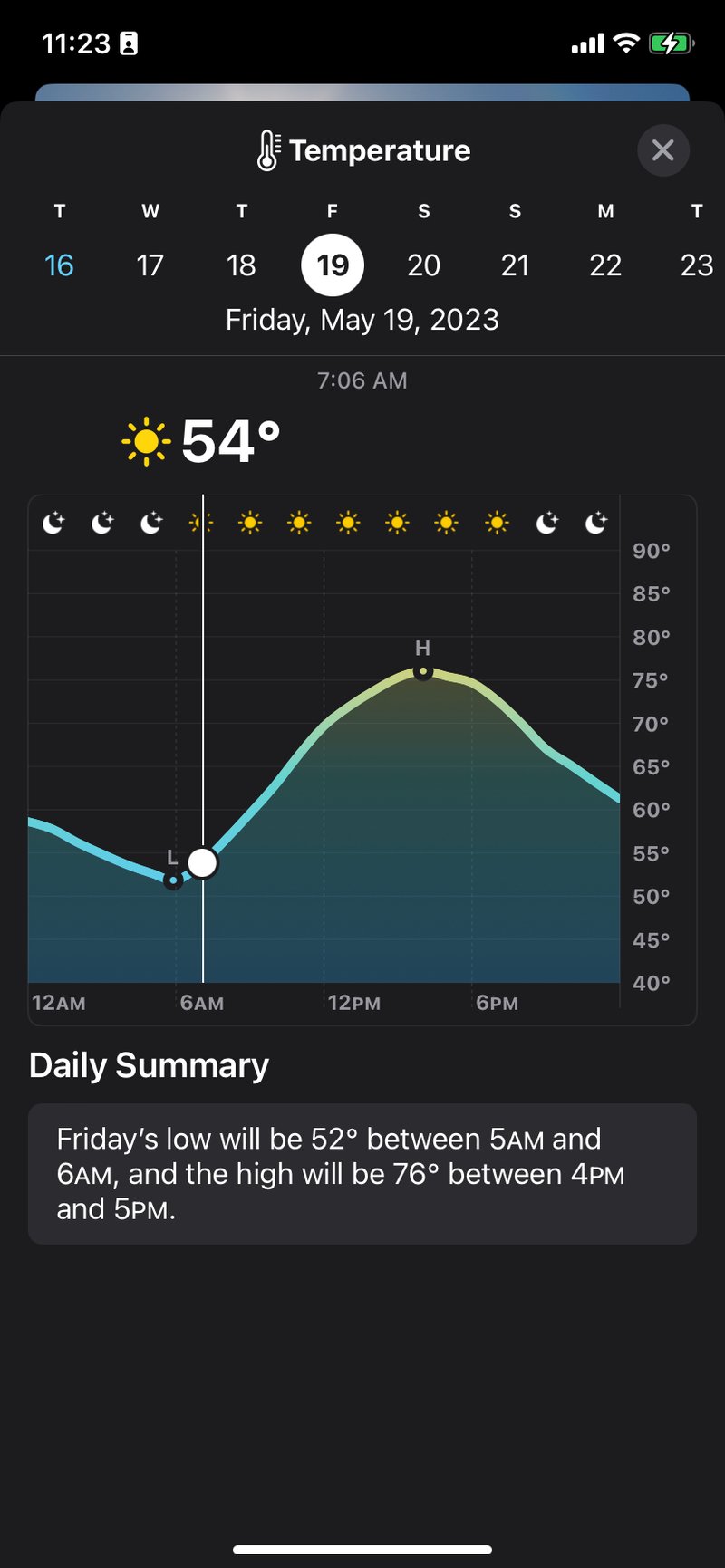Switch to Saturday the 20th
Viewport: 725px width, 1568px height.
424,265
